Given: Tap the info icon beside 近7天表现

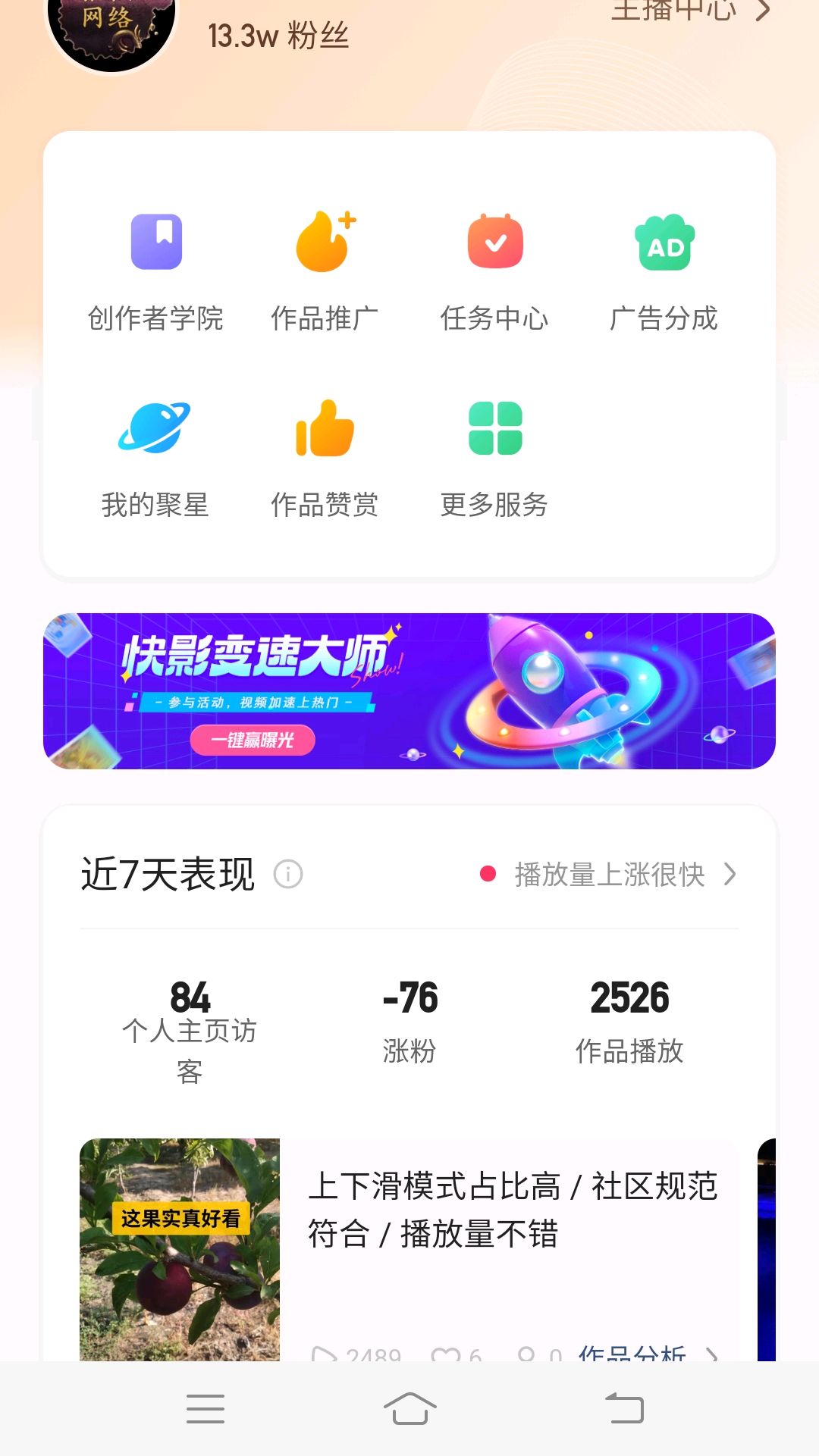Looking at the screenshot, I should tap(288, 874).
